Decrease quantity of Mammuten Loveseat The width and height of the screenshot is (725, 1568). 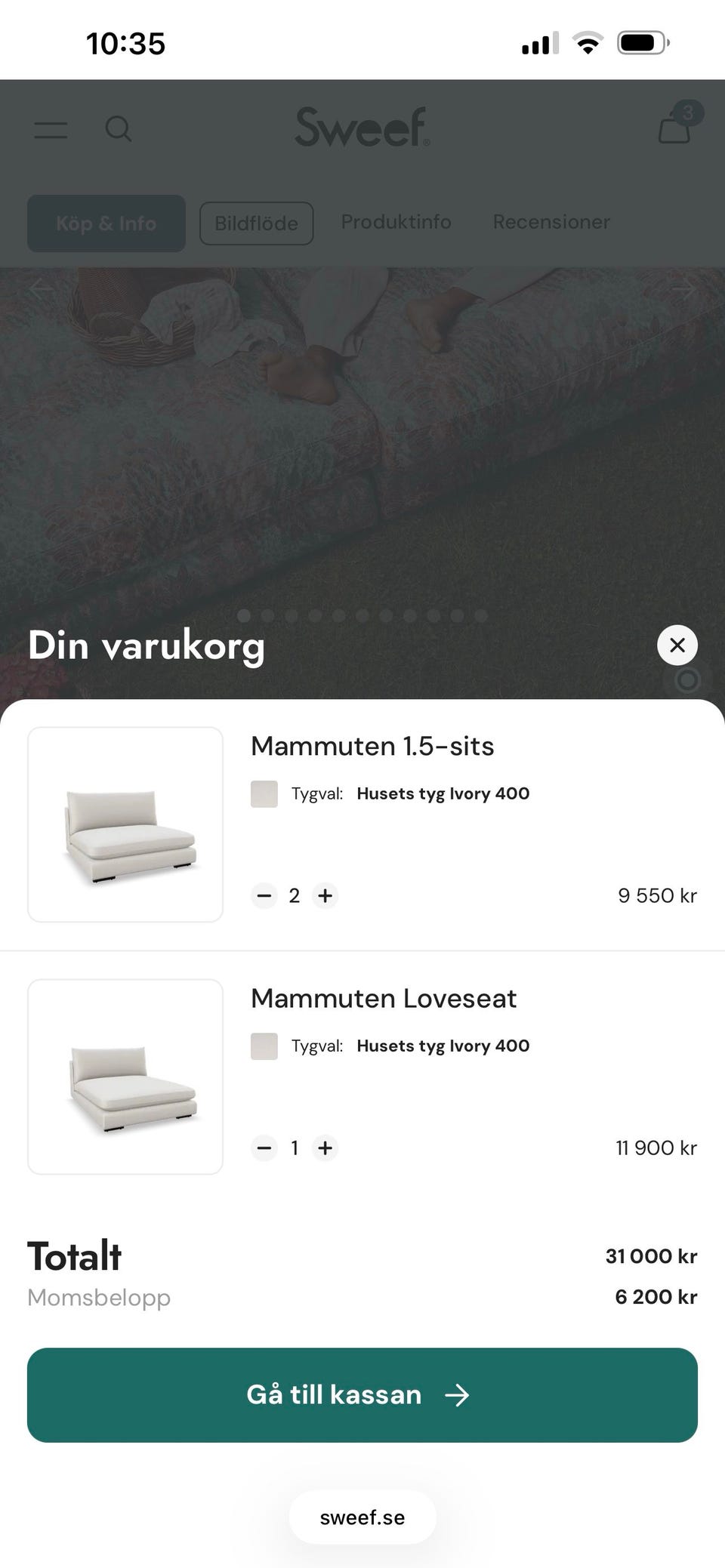click(x=264, y=1148)
